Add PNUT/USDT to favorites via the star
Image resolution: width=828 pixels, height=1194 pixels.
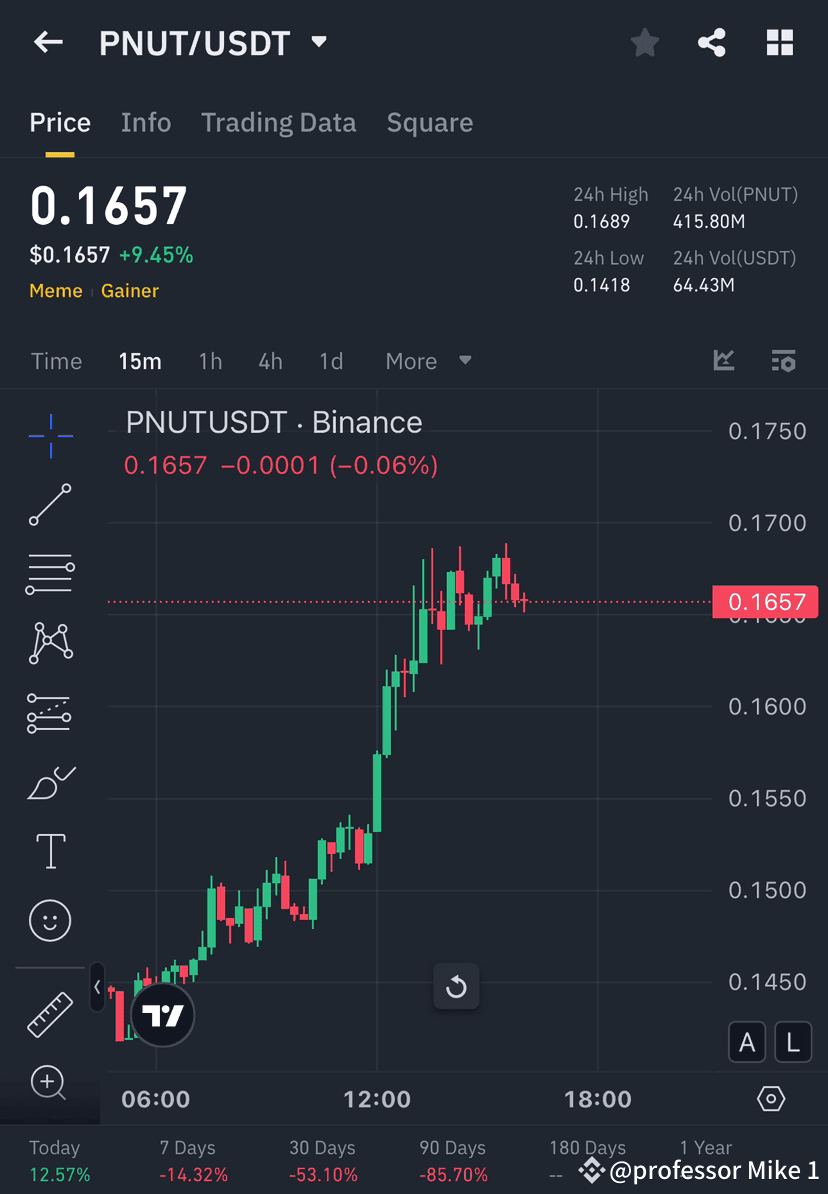[644, 42]
